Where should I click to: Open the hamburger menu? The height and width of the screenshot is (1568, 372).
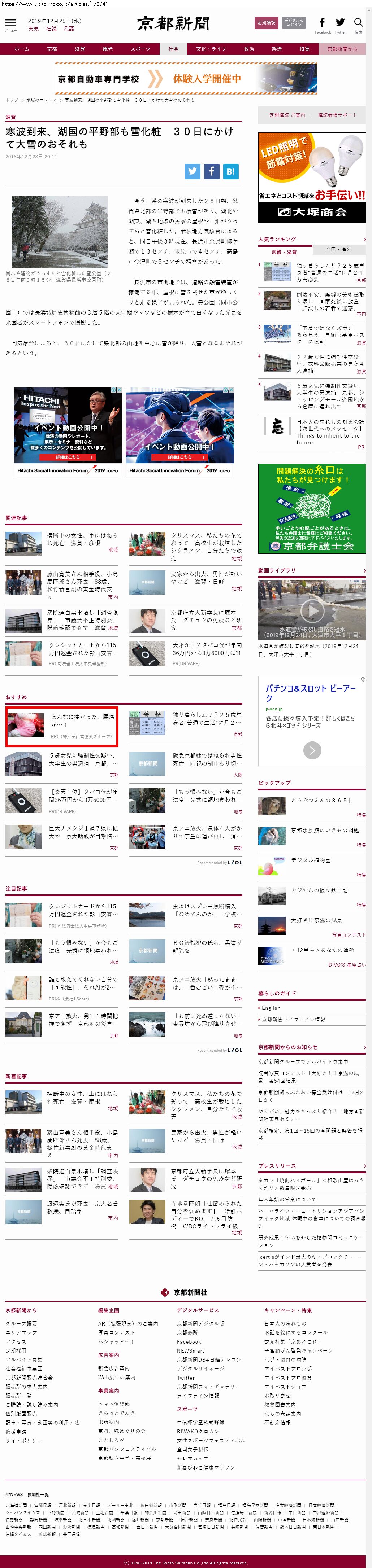point(10,24)
